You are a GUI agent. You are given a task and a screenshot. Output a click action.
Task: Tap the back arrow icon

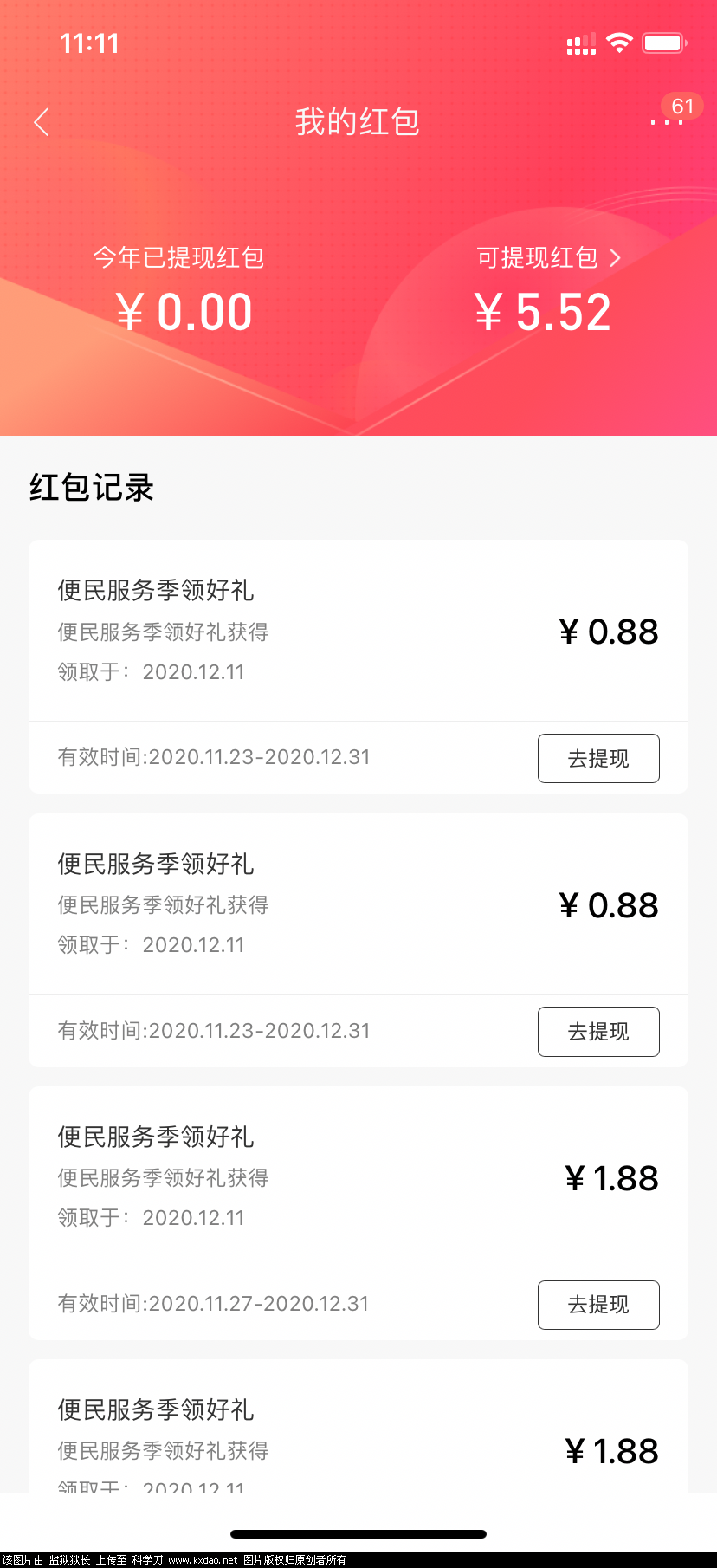41,121
